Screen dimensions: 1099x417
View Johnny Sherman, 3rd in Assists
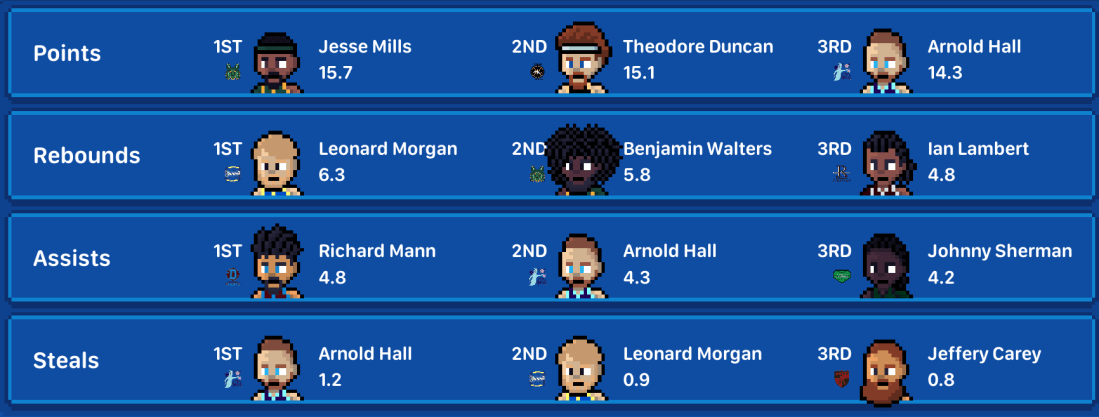999,251
